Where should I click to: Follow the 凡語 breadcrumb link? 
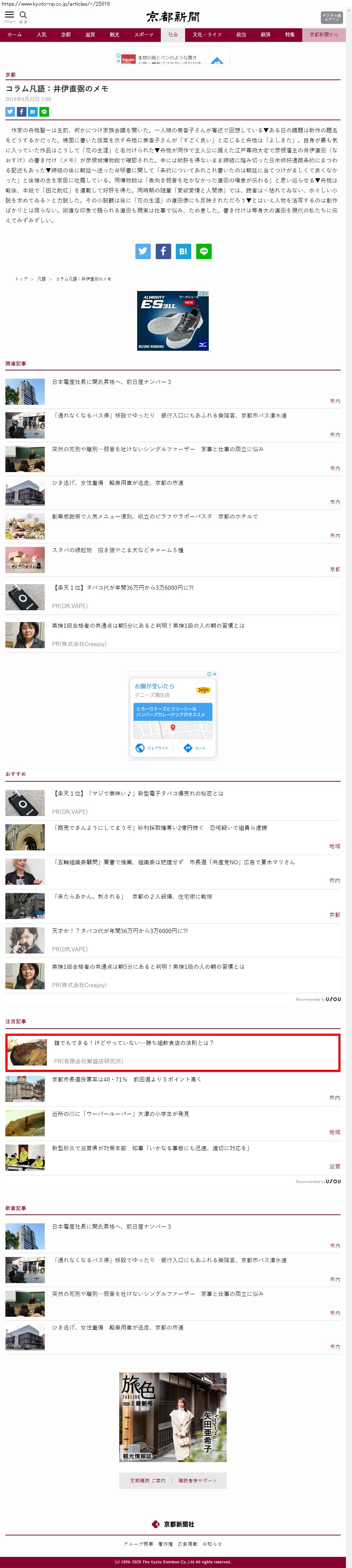click(x=42, y=280)
